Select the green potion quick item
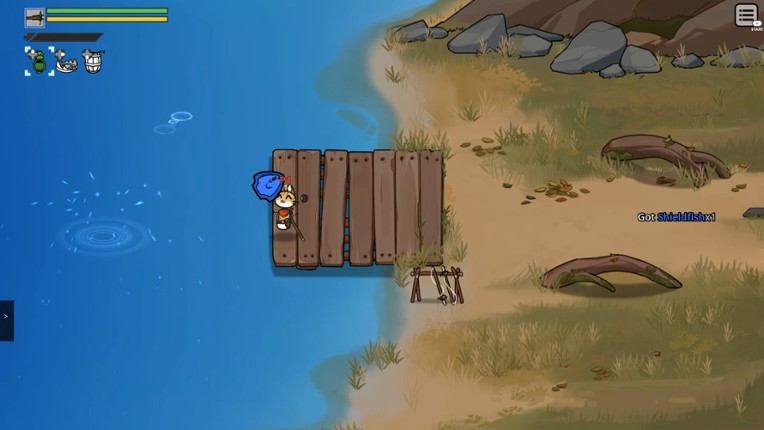The image size is (764, 430). tap(39, 62)
